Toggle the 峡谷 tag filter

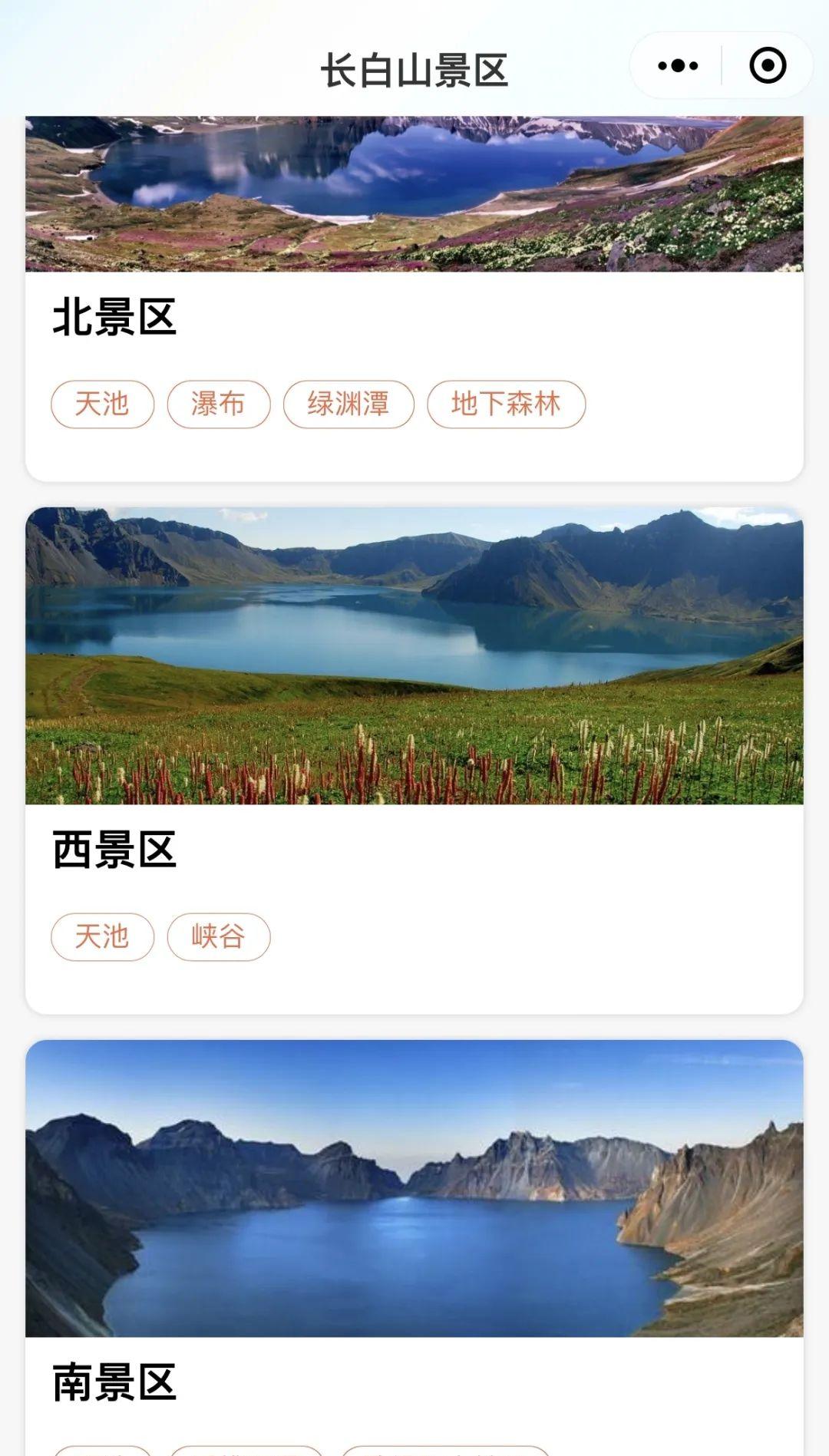coord(219,936)
